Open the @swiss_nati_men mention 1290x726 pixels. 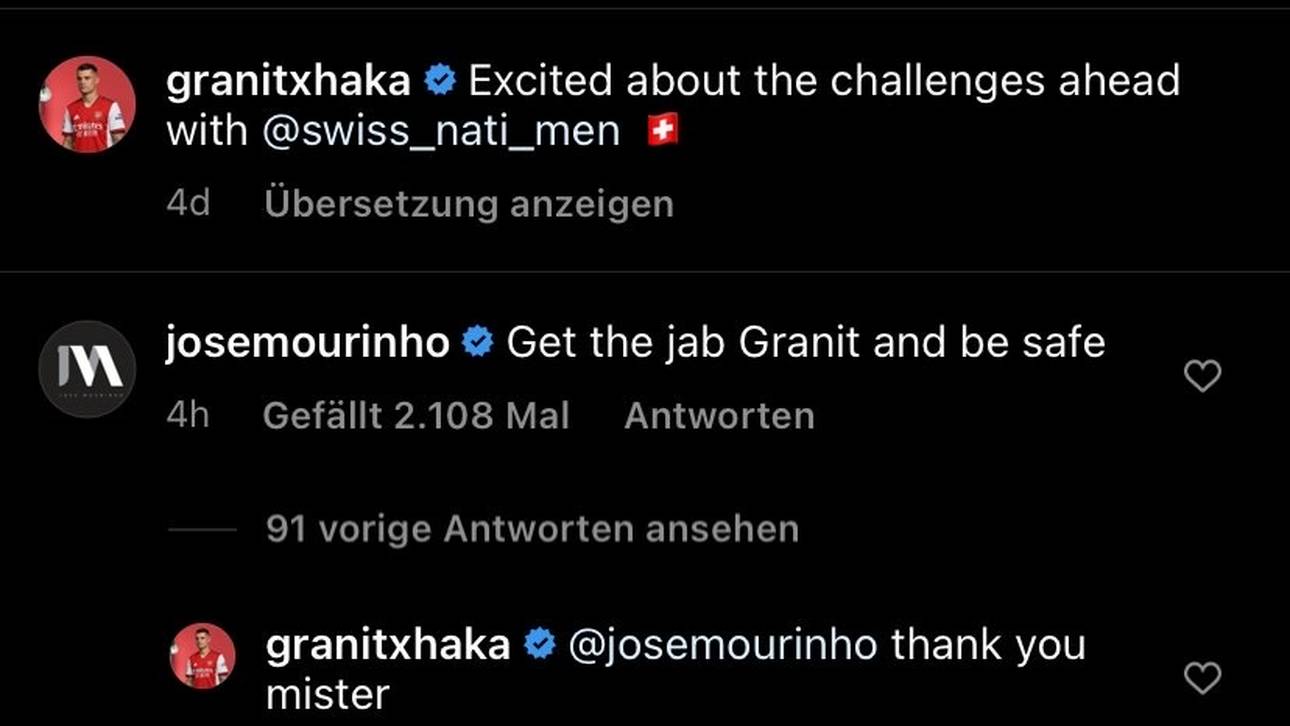(440, 131)
